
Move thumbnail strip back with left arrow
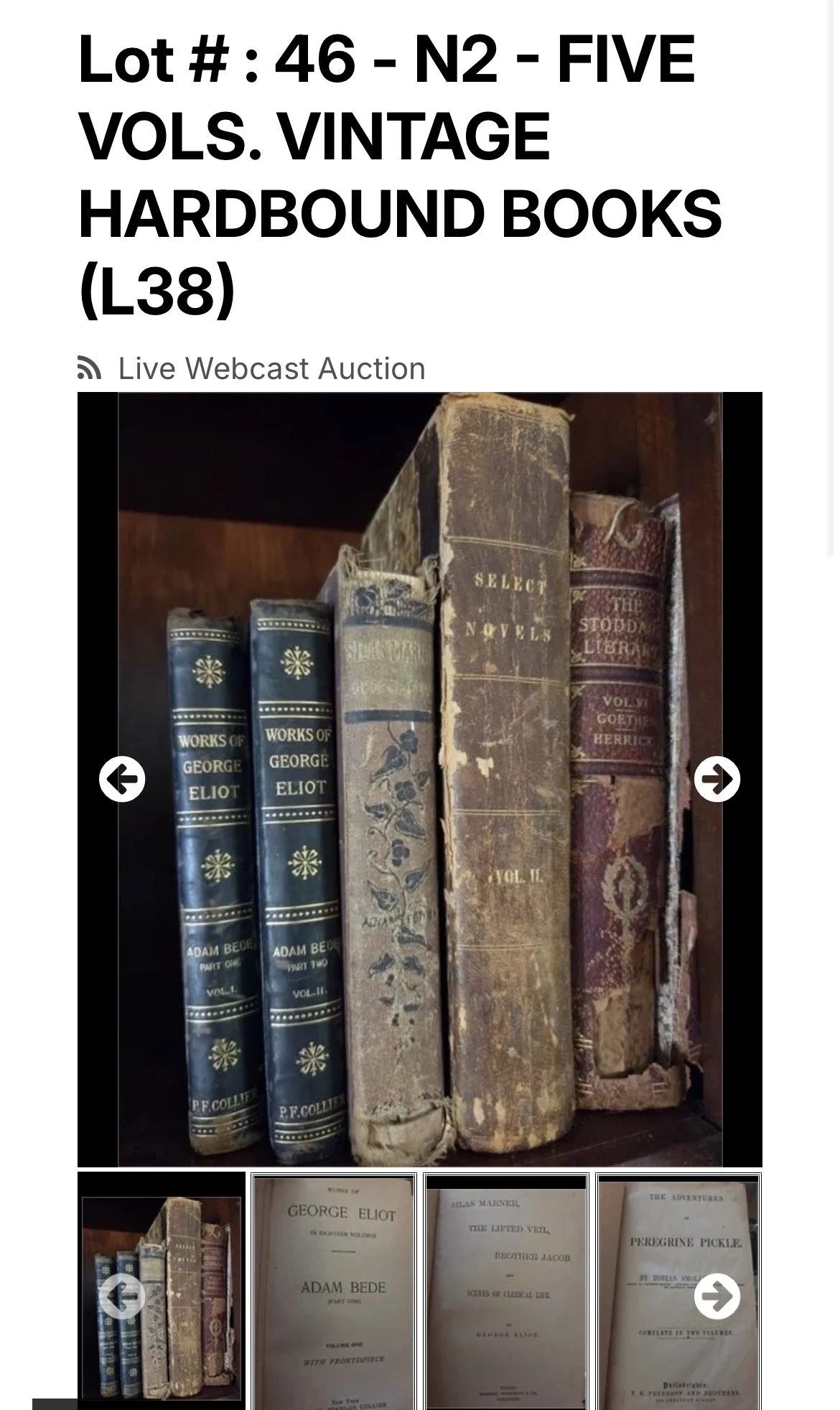122,1297
